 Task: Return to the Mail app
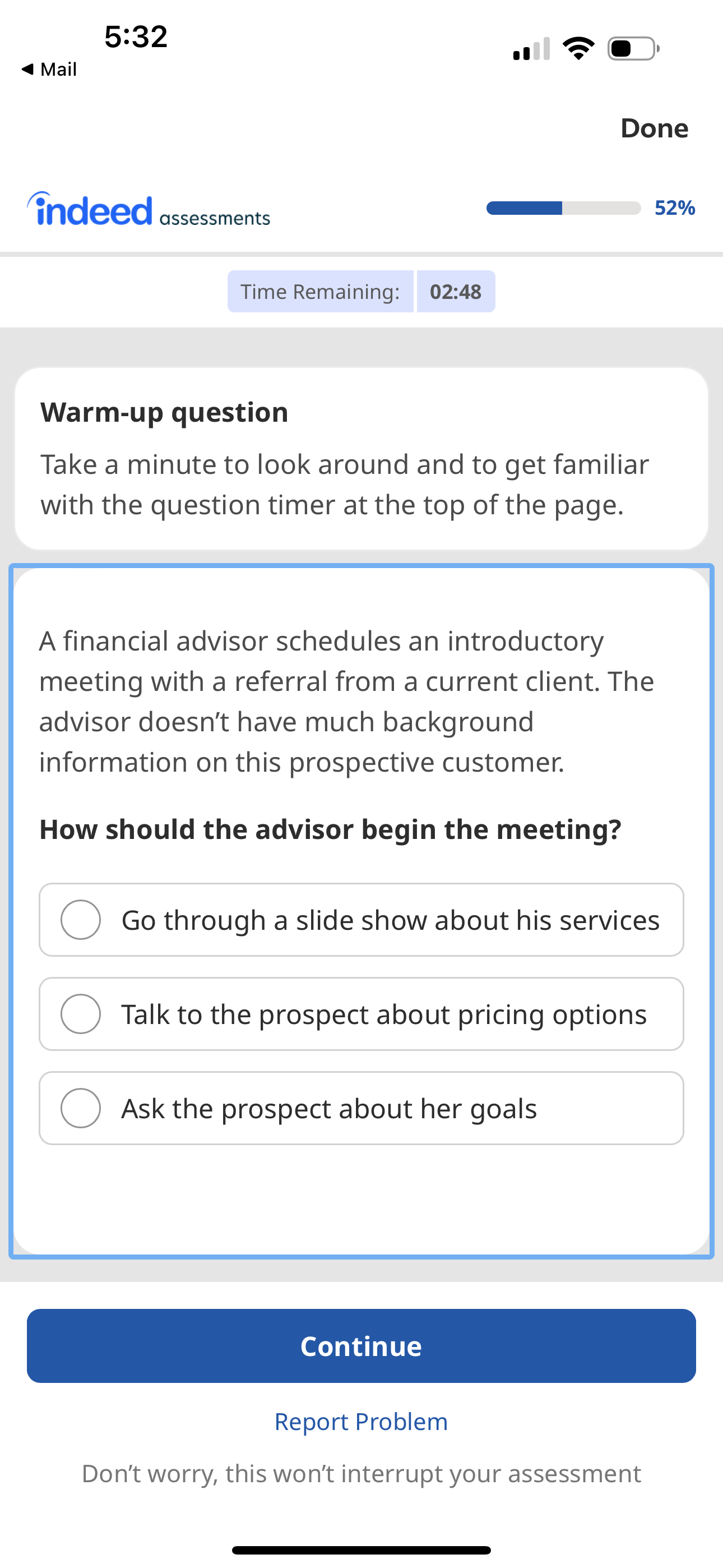coord(49,70)
